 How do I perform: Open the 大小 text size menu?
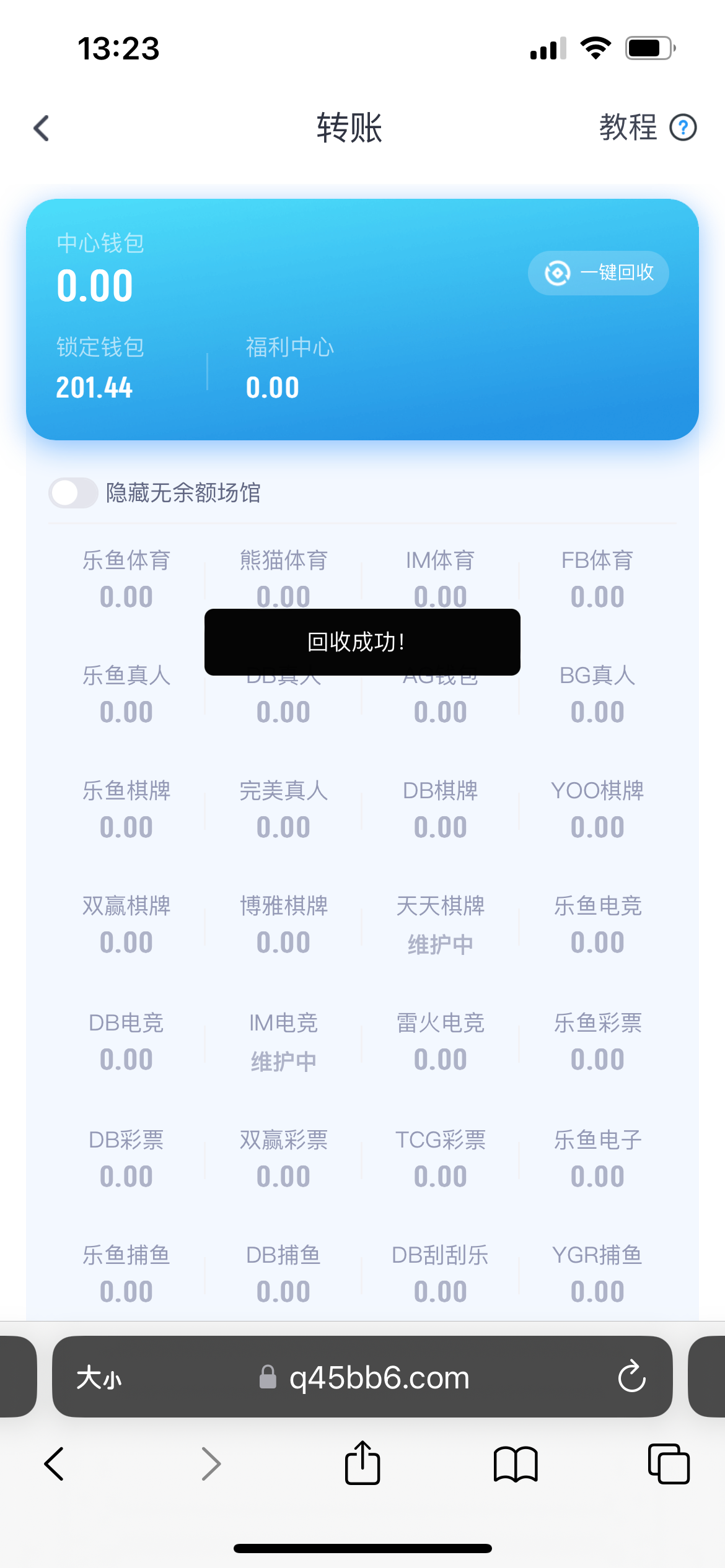pos(99,1379)
